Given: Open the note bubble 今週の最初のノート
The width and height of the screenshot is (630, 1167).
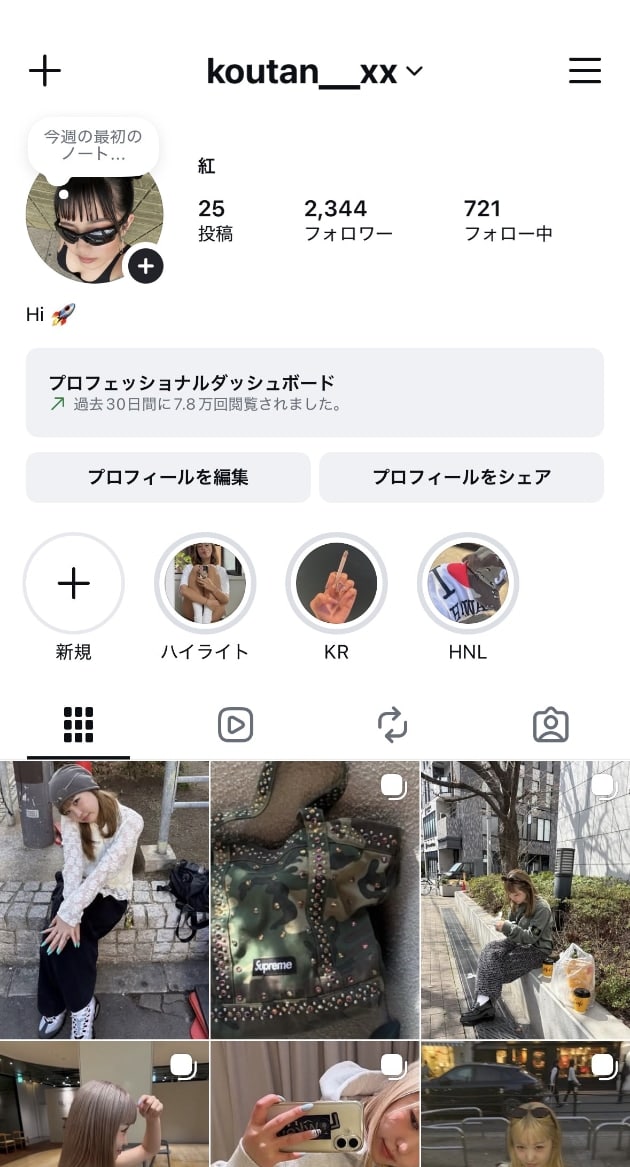Looking at the screenshot, I should tap(92, 146).
